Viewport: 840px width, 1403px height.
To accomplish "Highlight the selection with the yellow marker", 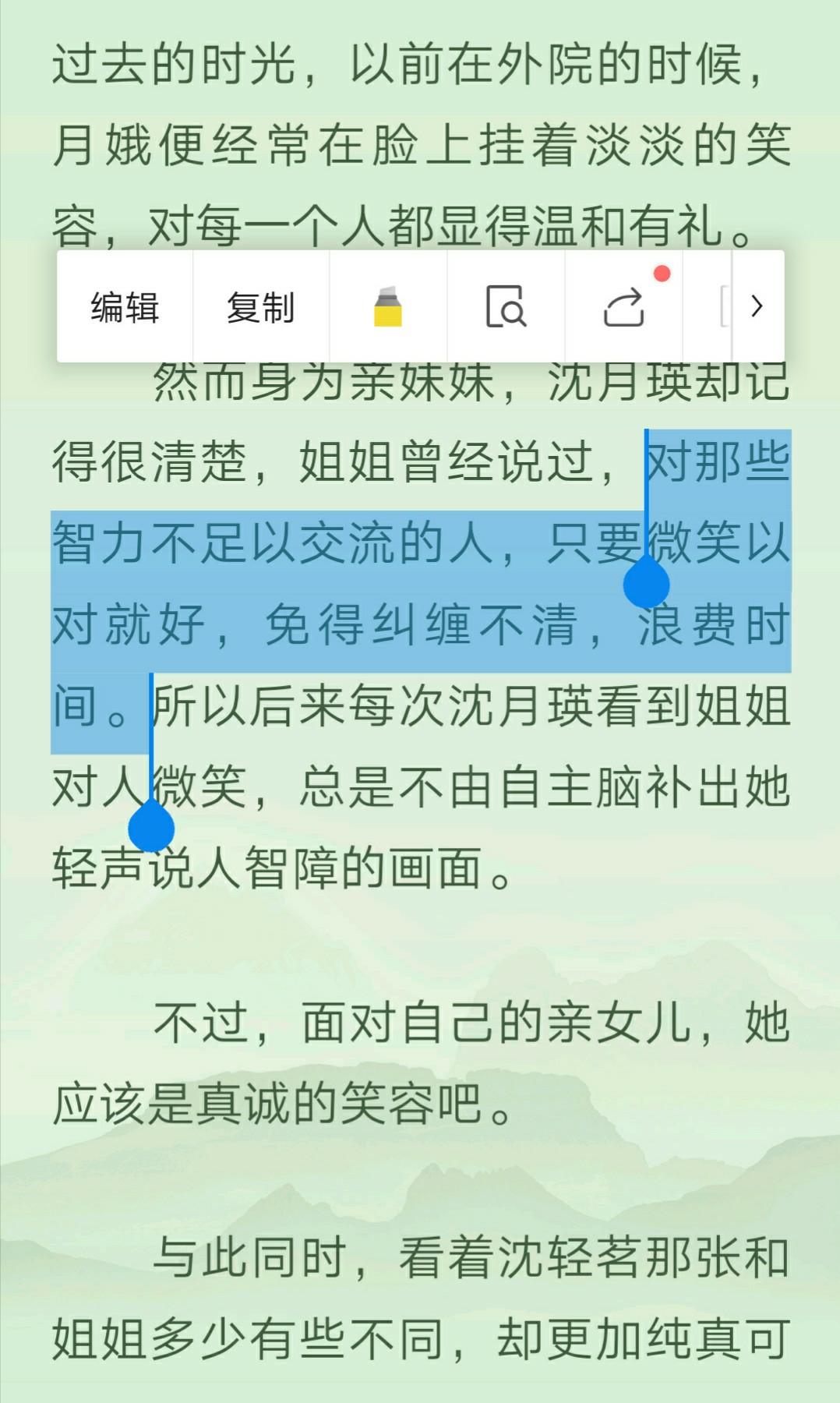I will pyautogui.click(x=387, y=307).
